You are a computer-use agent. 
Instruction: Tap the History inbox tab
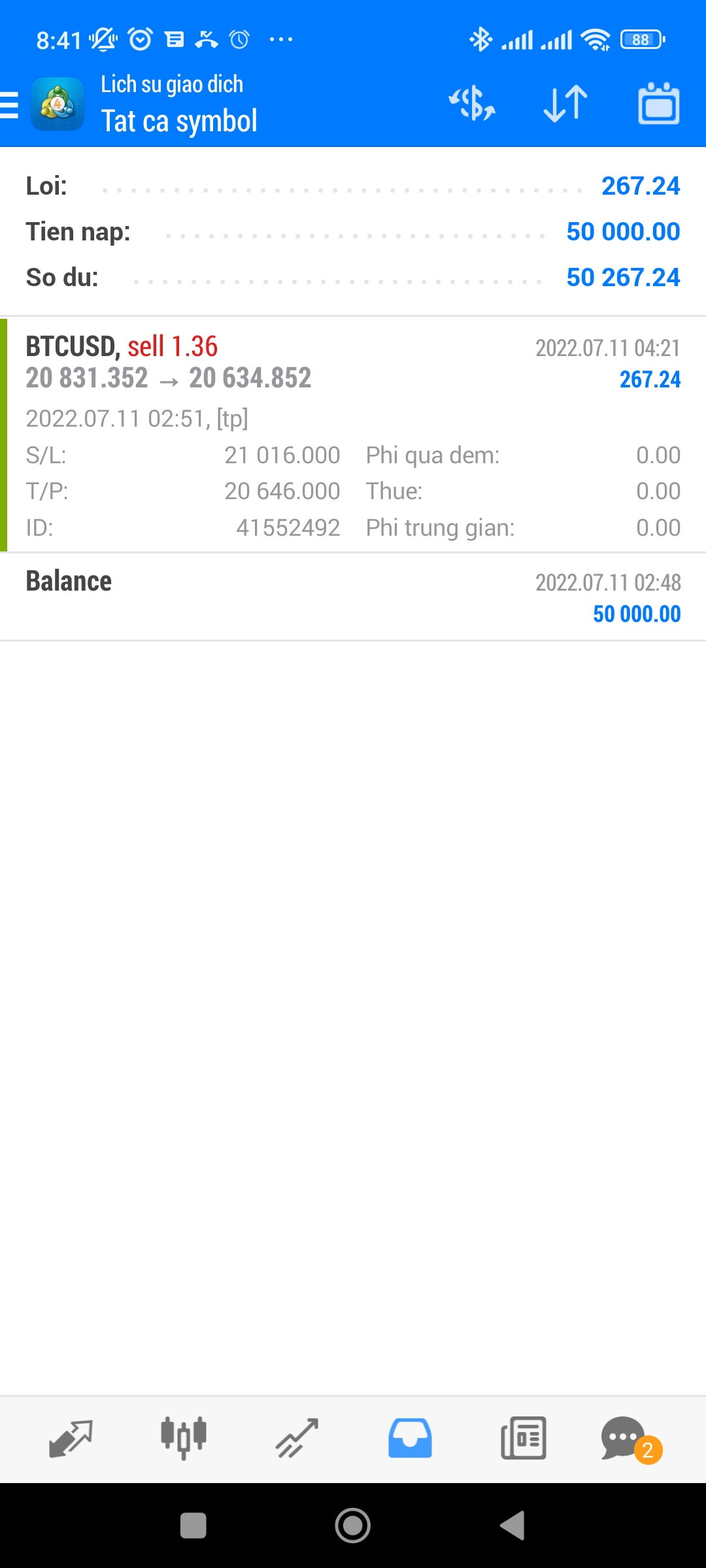(410, 1439)
